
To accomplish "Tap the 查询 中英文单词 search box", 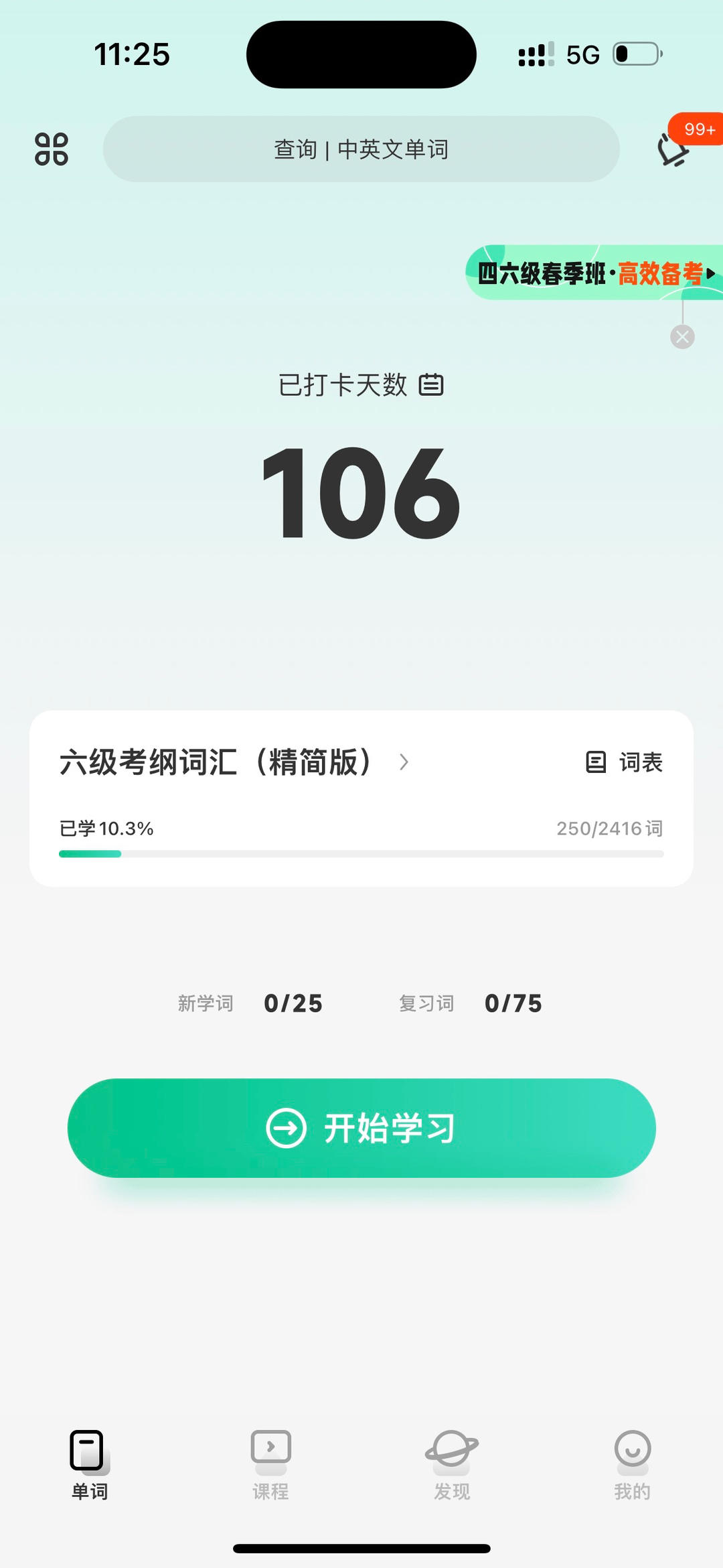I will click(361, 149).
